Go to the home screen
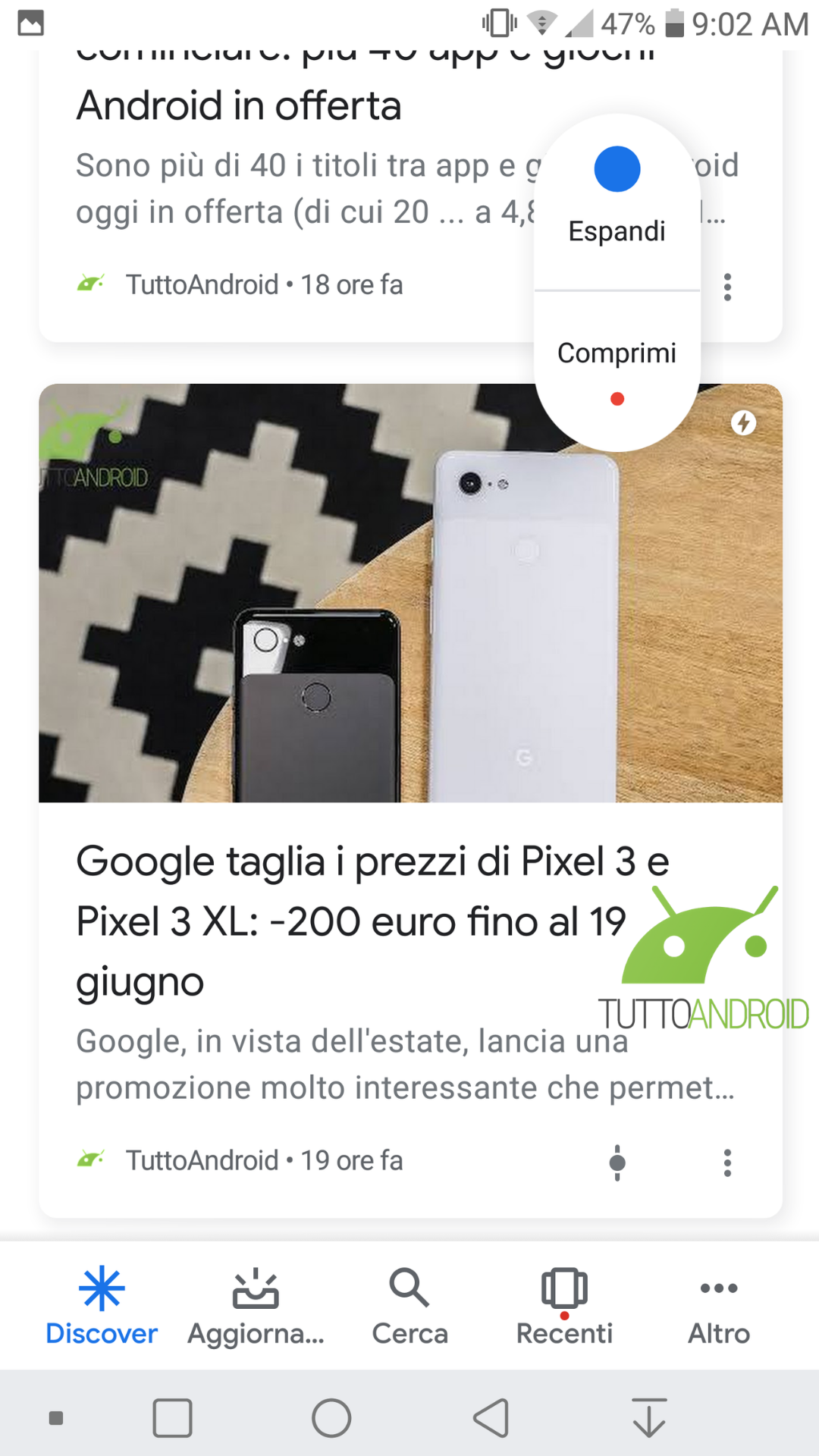The width and height of the screenshot is (819, 1456). 331,1418
